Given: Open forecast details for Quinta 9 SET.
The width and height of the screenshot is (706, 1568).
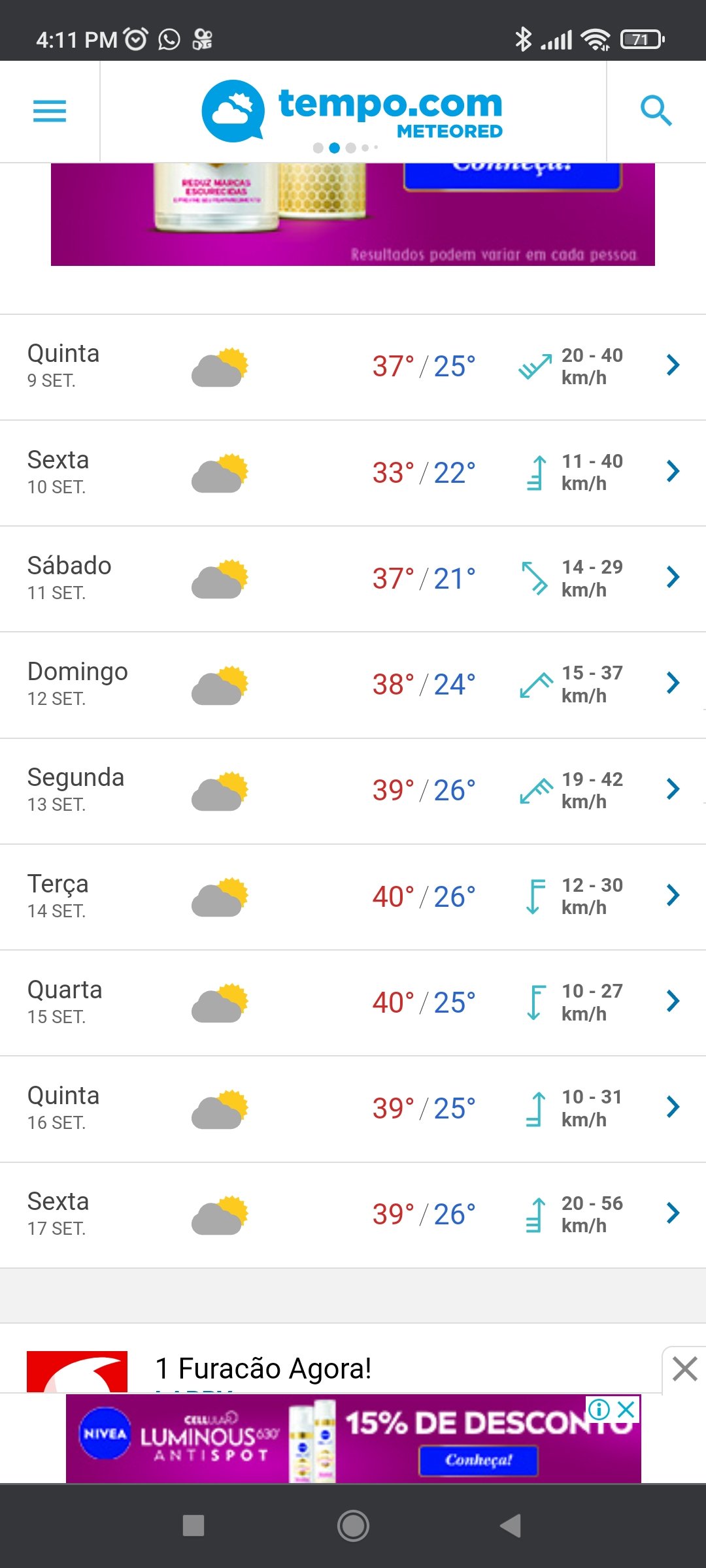Looking at the screenshot, I should pos(353,367).
